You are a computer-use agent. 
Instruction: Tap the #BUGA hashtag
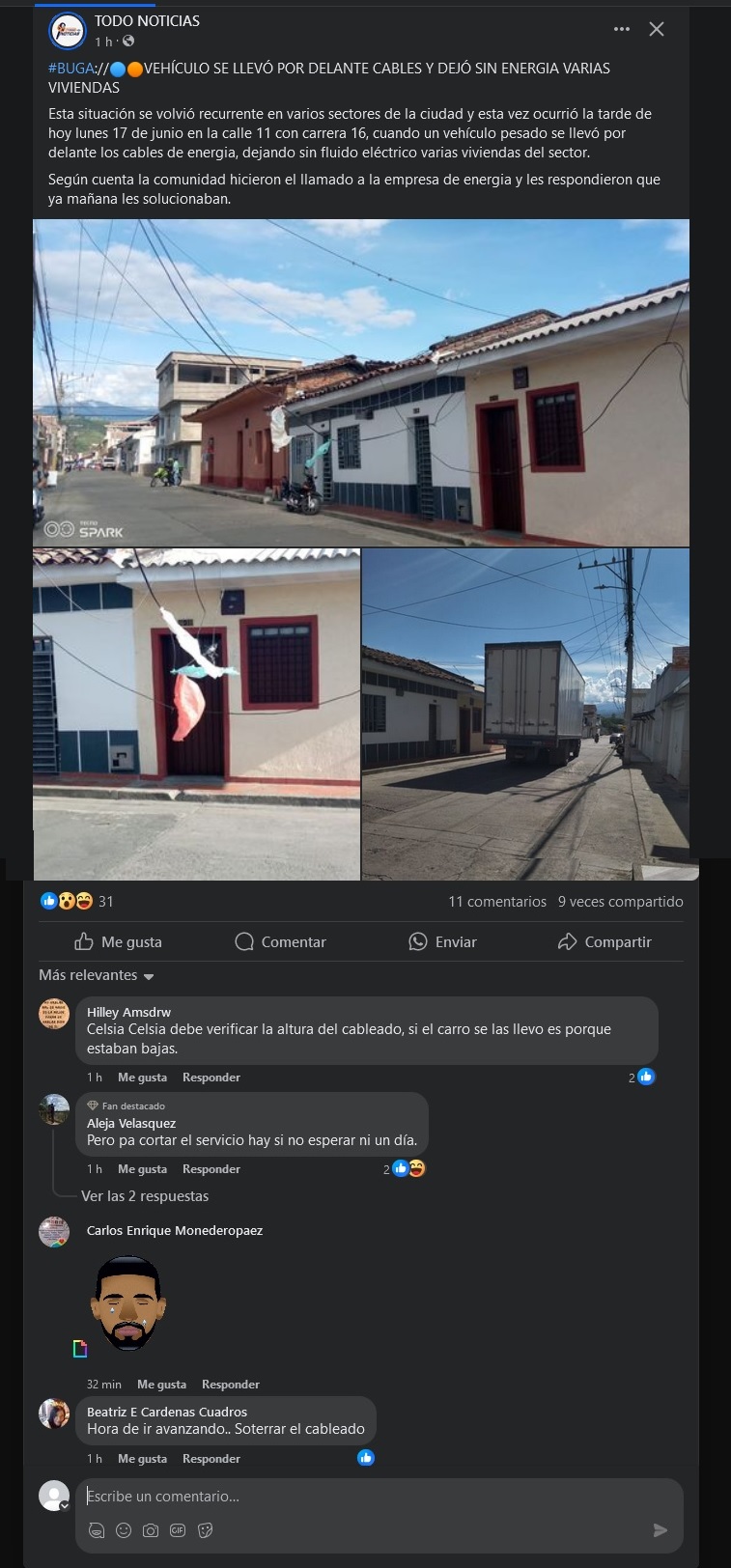coord(71,69)
